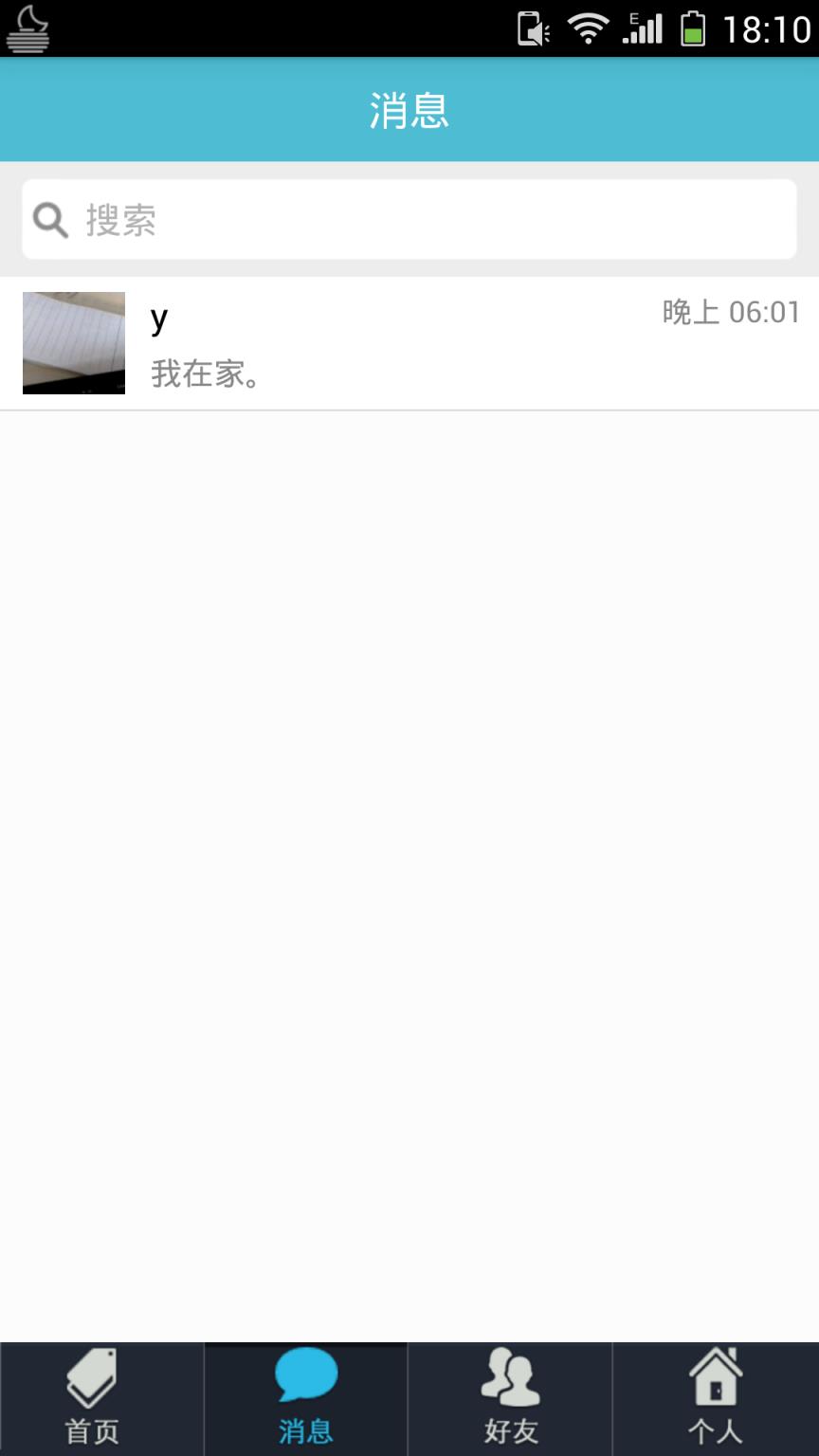Tap y's avatar thumbnail
Viewport: 819px width, 1456px height.
(x=74, y=343)
